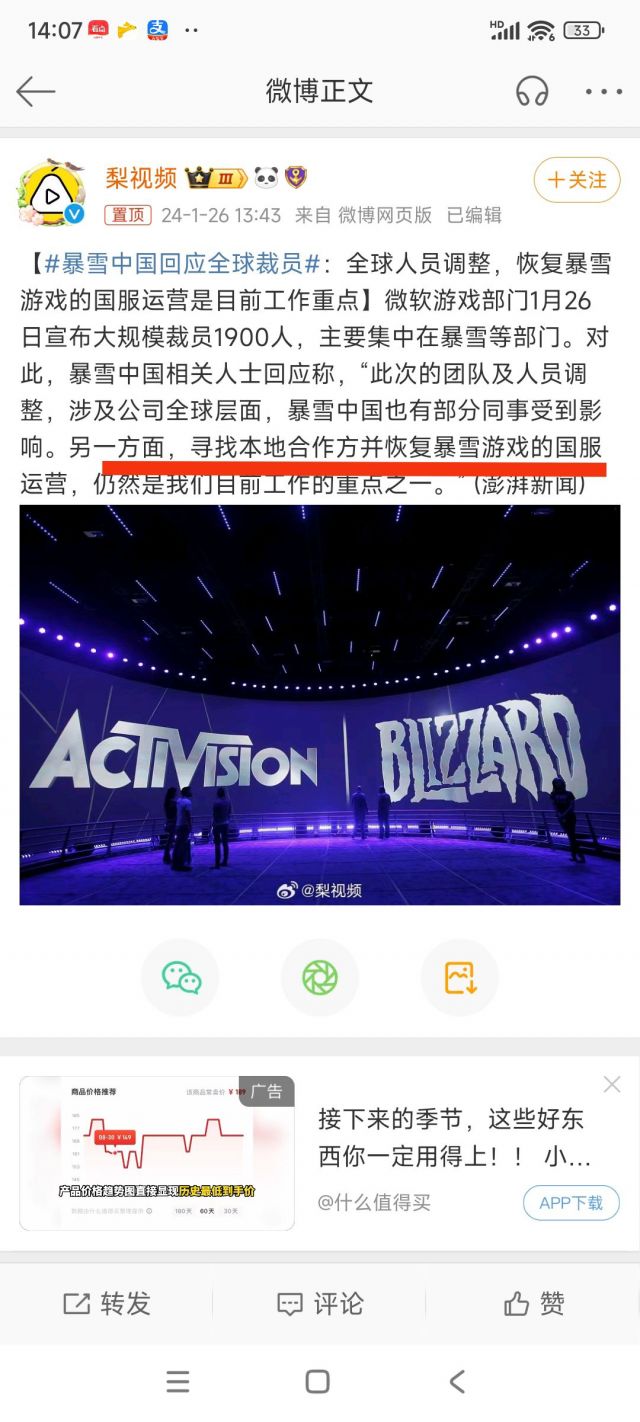Dismiss the 什么值得买 advertisement

click(612, 1084)
